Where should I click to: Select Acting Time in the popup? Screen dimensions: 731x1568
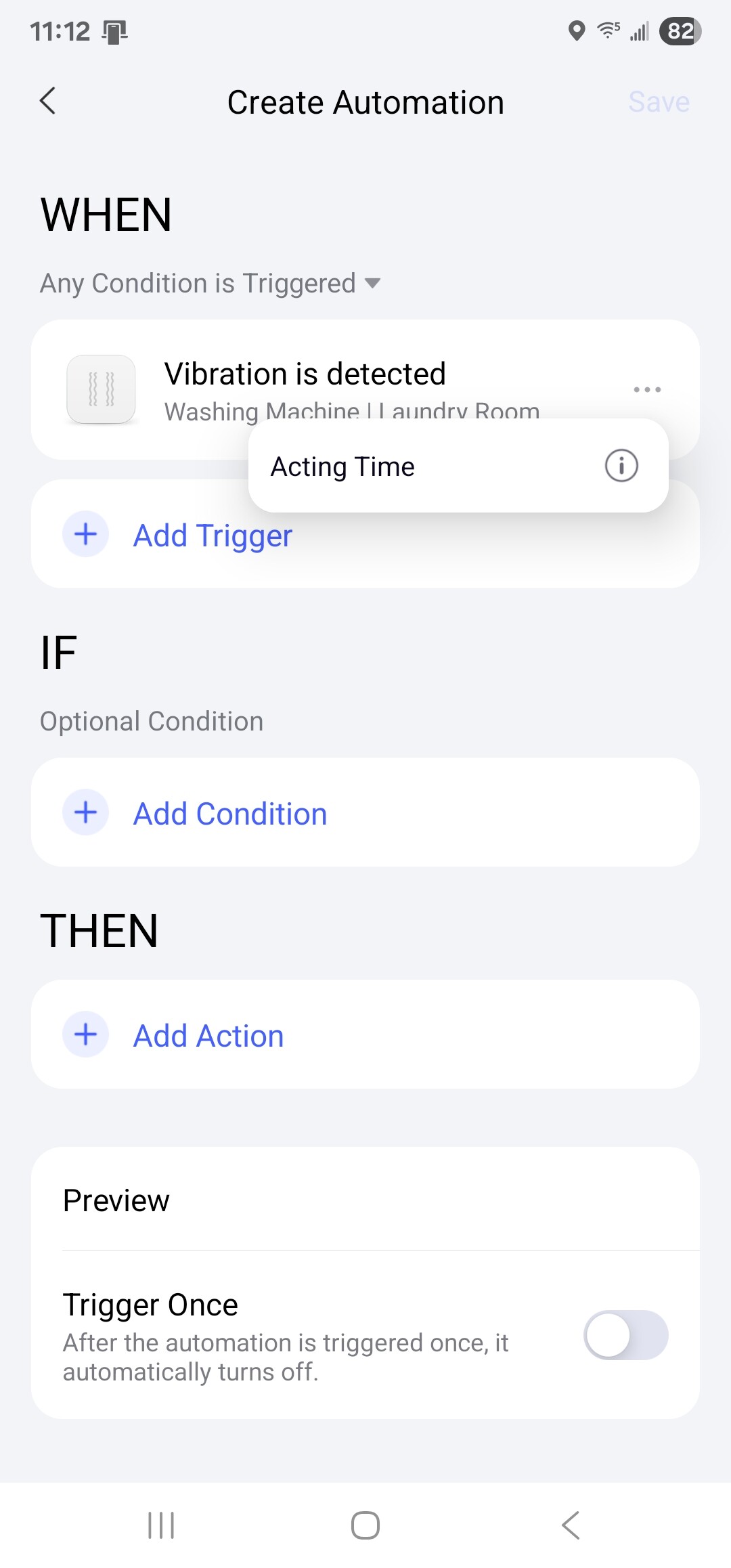379,466
